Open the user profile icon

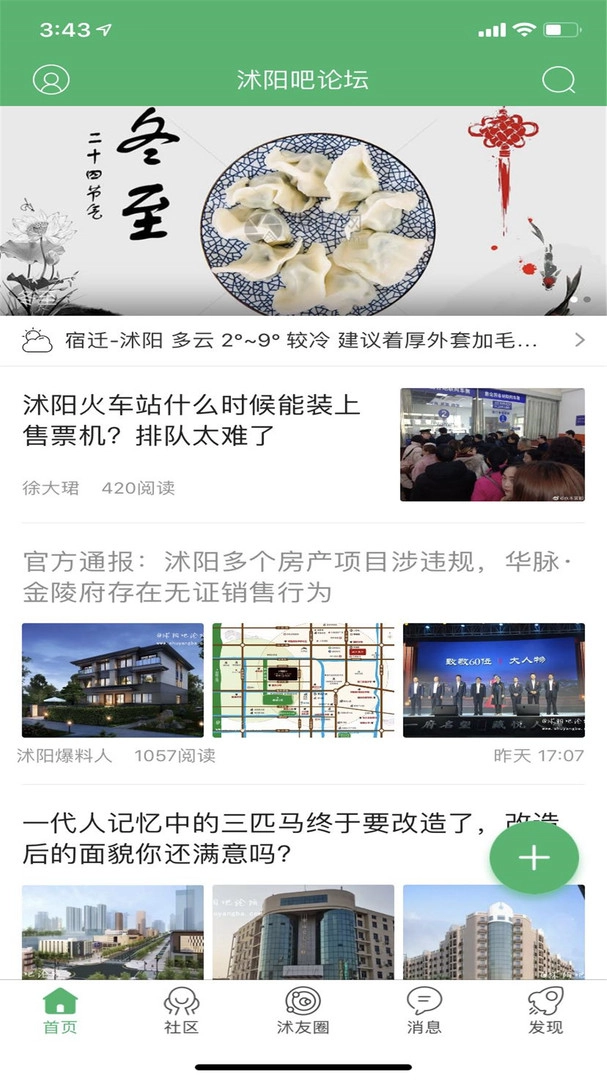(51, 80)
